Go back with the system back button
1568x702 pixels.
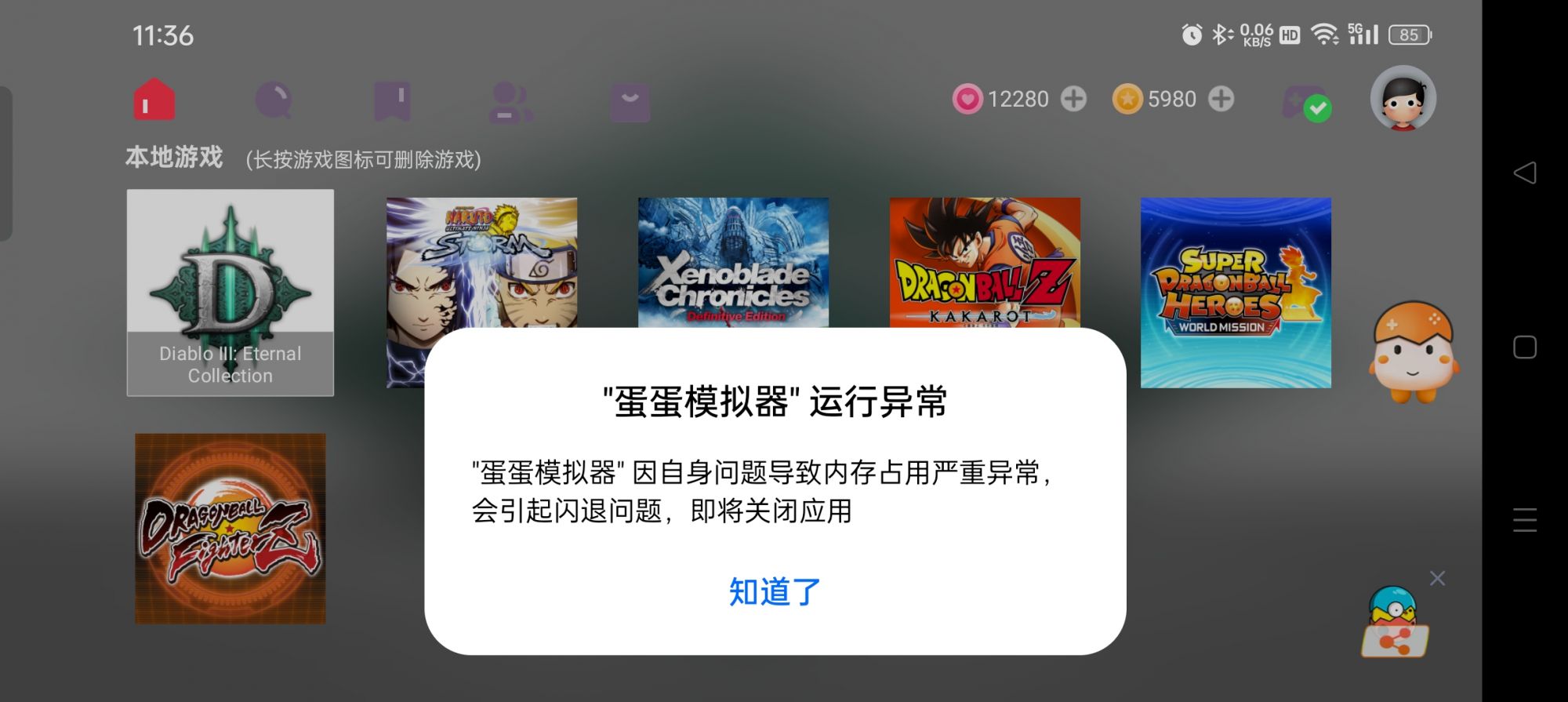pyautogui.click(x=1524, y=173)
